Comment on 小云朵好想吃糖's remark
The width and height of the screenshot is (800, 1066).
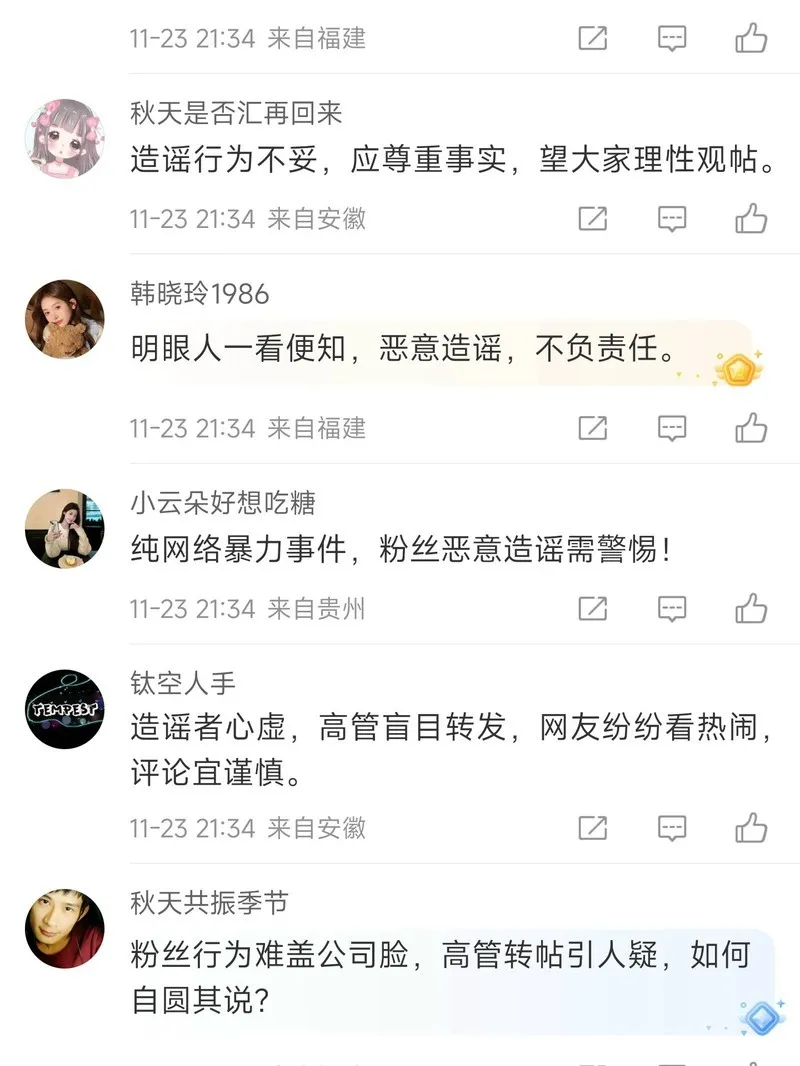672,608
